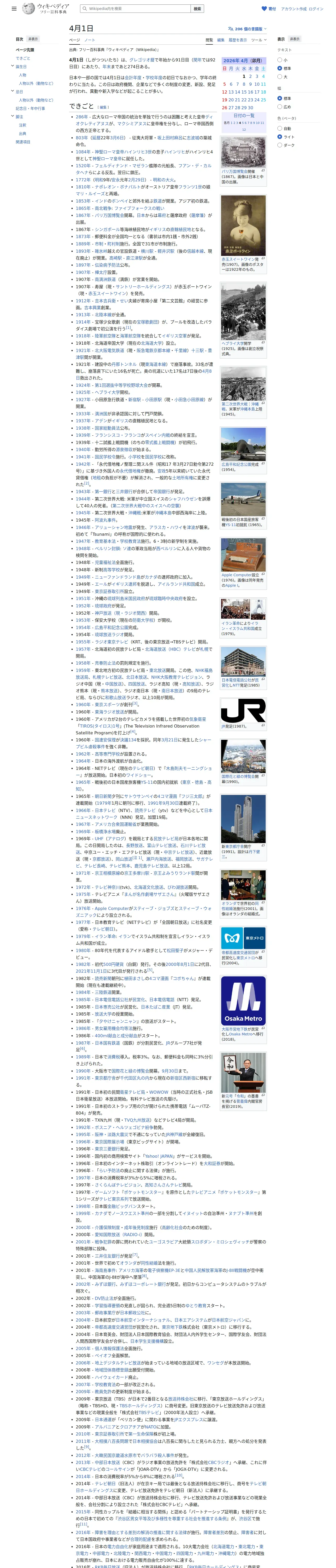Choose the 広め width option

click(285, 107)
